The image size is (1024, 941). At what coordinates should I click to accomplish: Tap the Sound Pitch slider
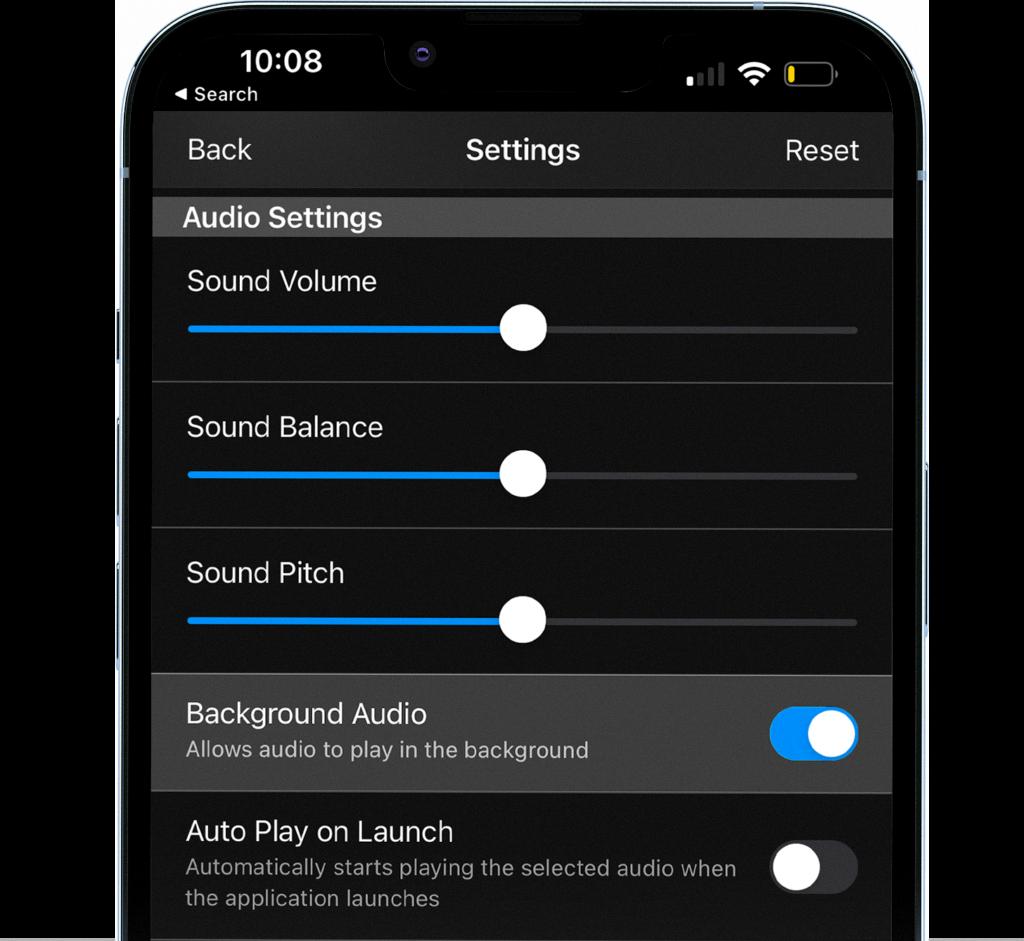point(522,621)
